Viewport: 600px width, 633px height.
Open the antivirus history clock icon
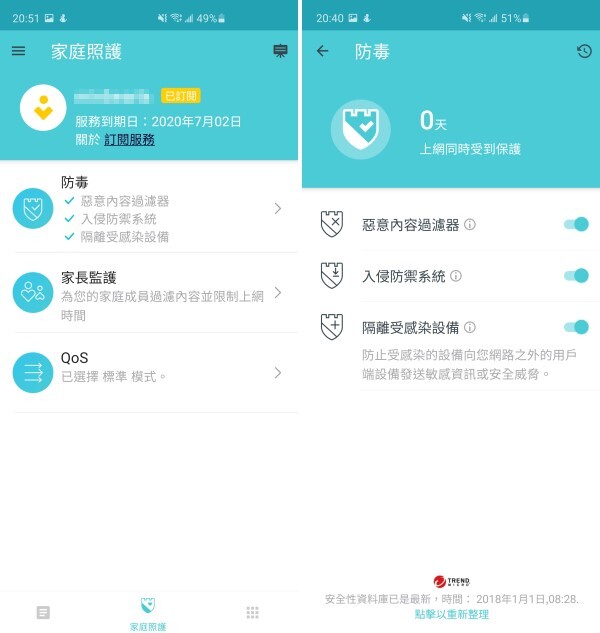tap(584, 51)
